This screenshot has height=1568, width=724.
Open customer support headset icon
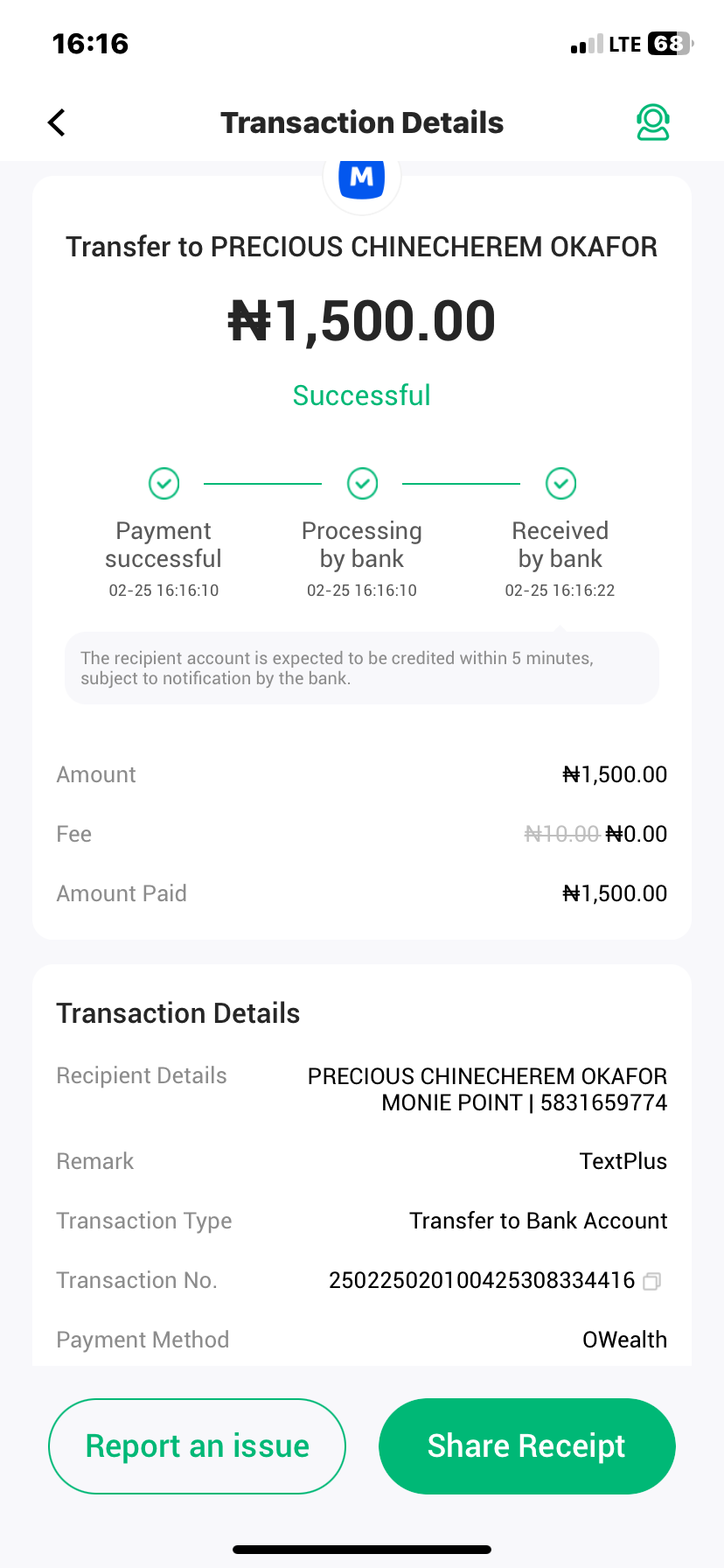652,122
